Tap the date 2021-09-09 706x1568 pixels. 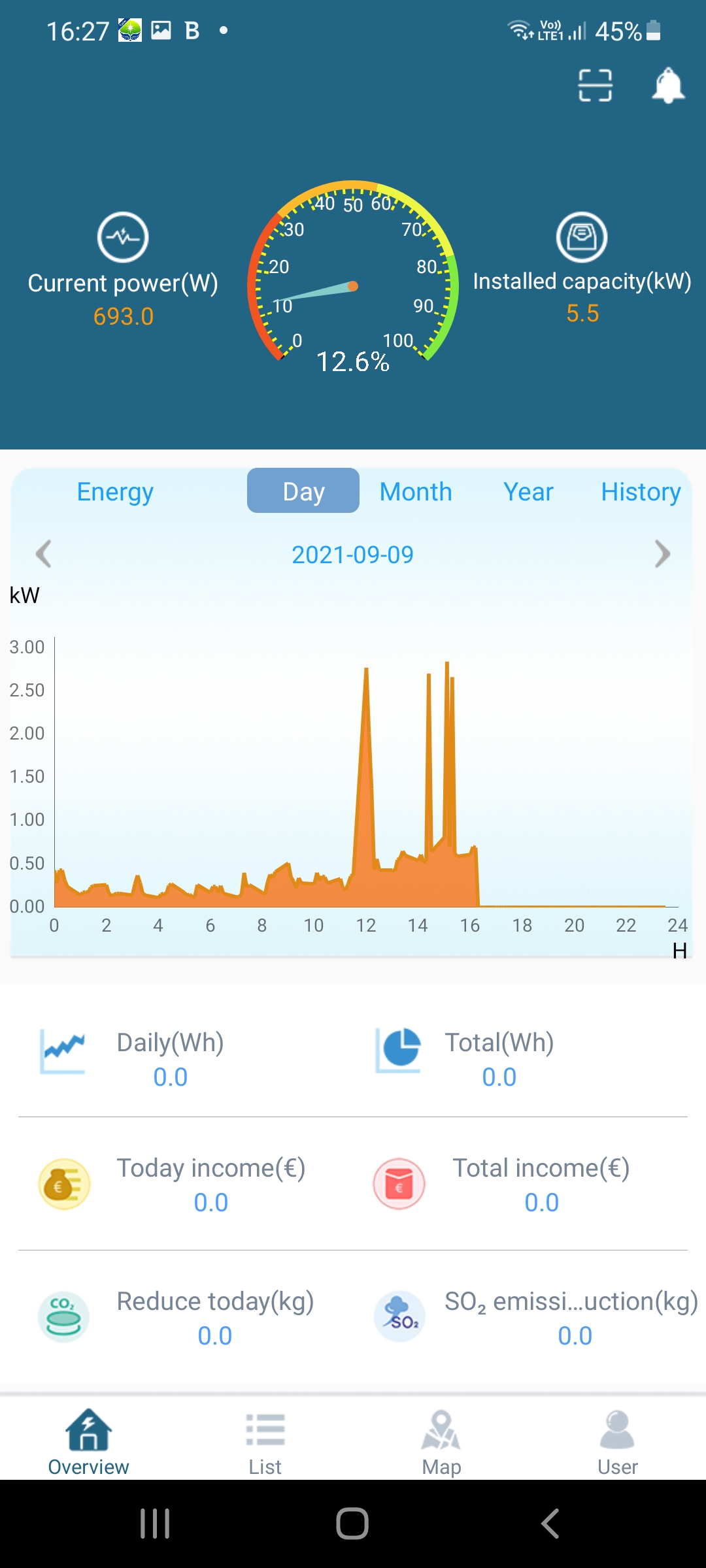tap(352, 555)
